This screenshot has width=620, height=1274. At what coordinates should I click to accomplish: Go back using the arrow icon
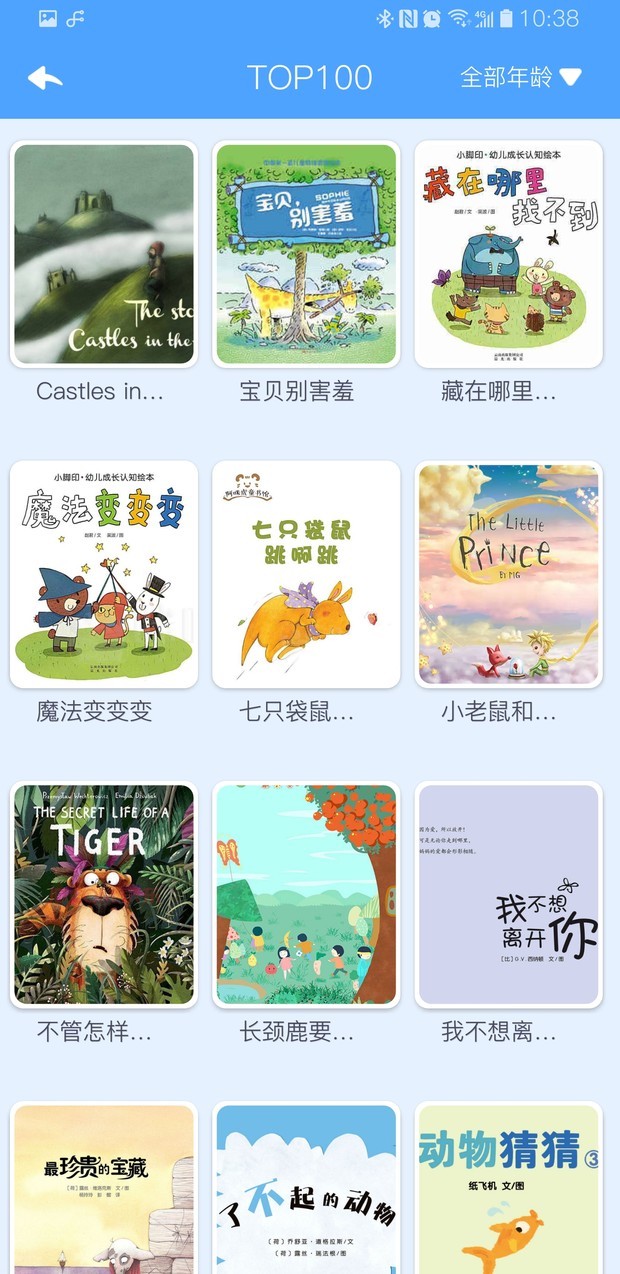tap(45, 77)
